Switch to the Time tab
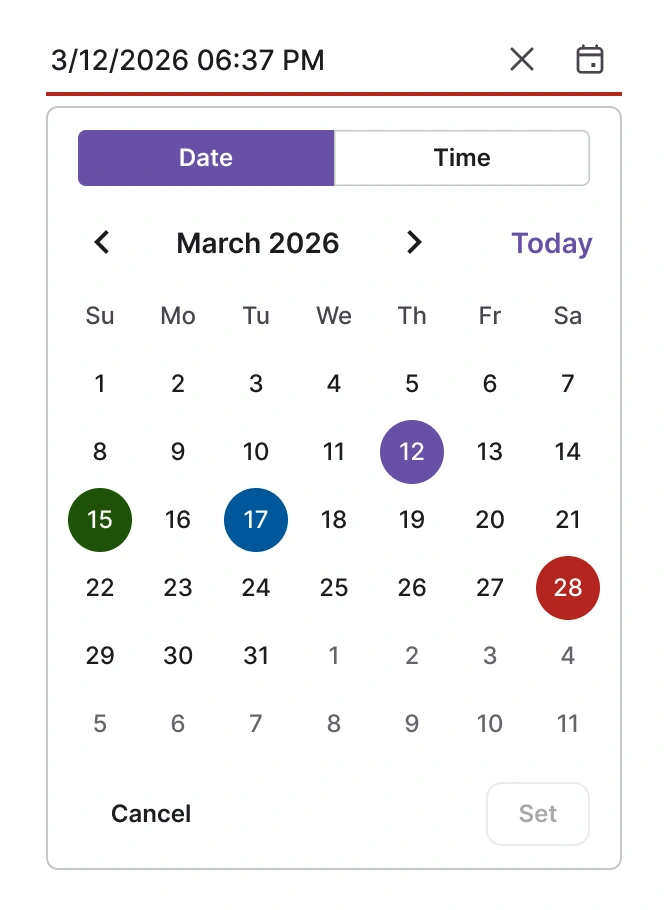Screen dimensions: 668x910 [461, 158]
